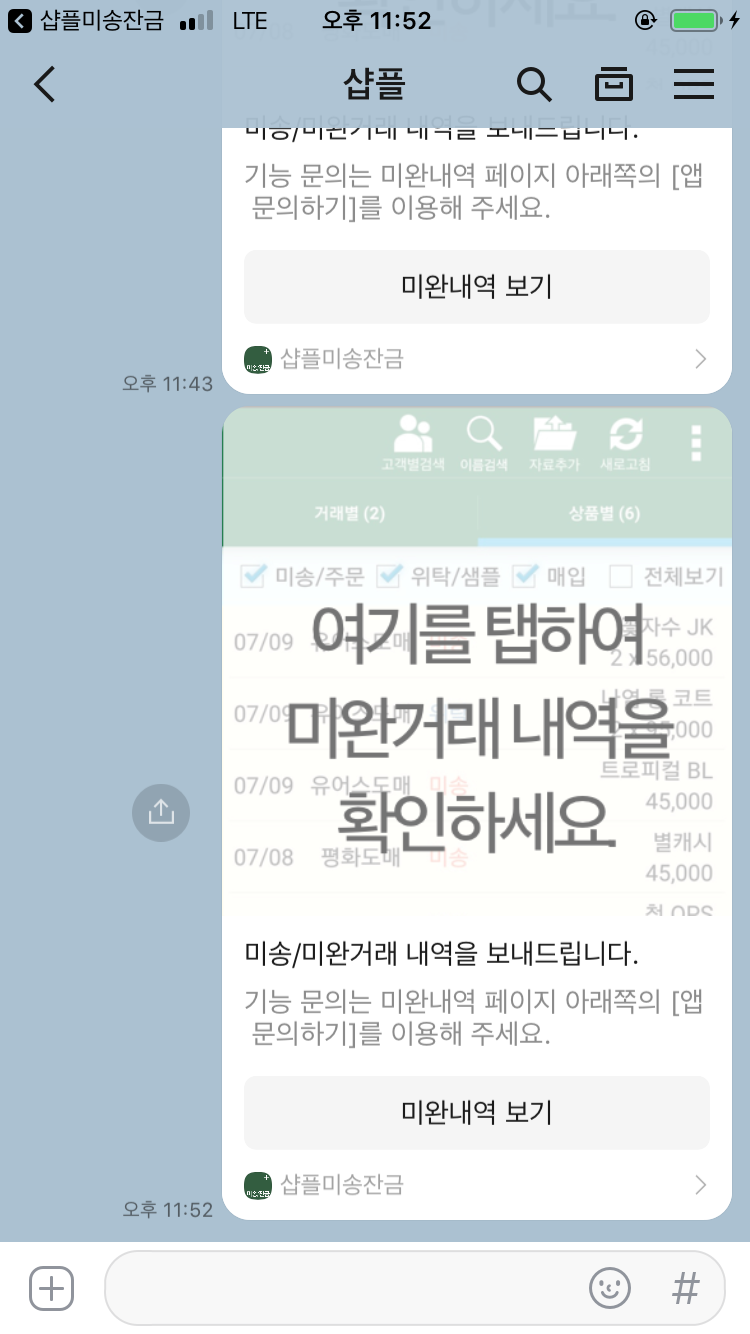
Task: Tap 미완내역 보기 in the 11:43 message
Action: [x=476, y=287]
